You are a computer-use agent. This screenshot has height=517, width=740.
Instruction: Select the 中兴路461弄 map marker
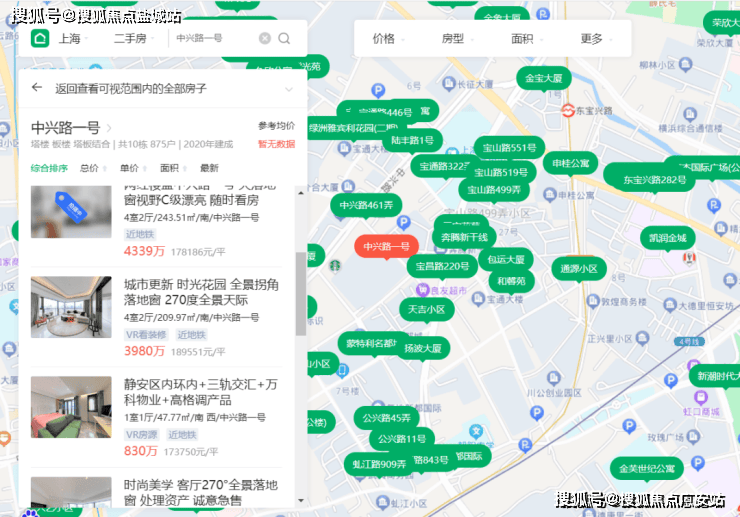pyautogui.click(x=366, y=205)
